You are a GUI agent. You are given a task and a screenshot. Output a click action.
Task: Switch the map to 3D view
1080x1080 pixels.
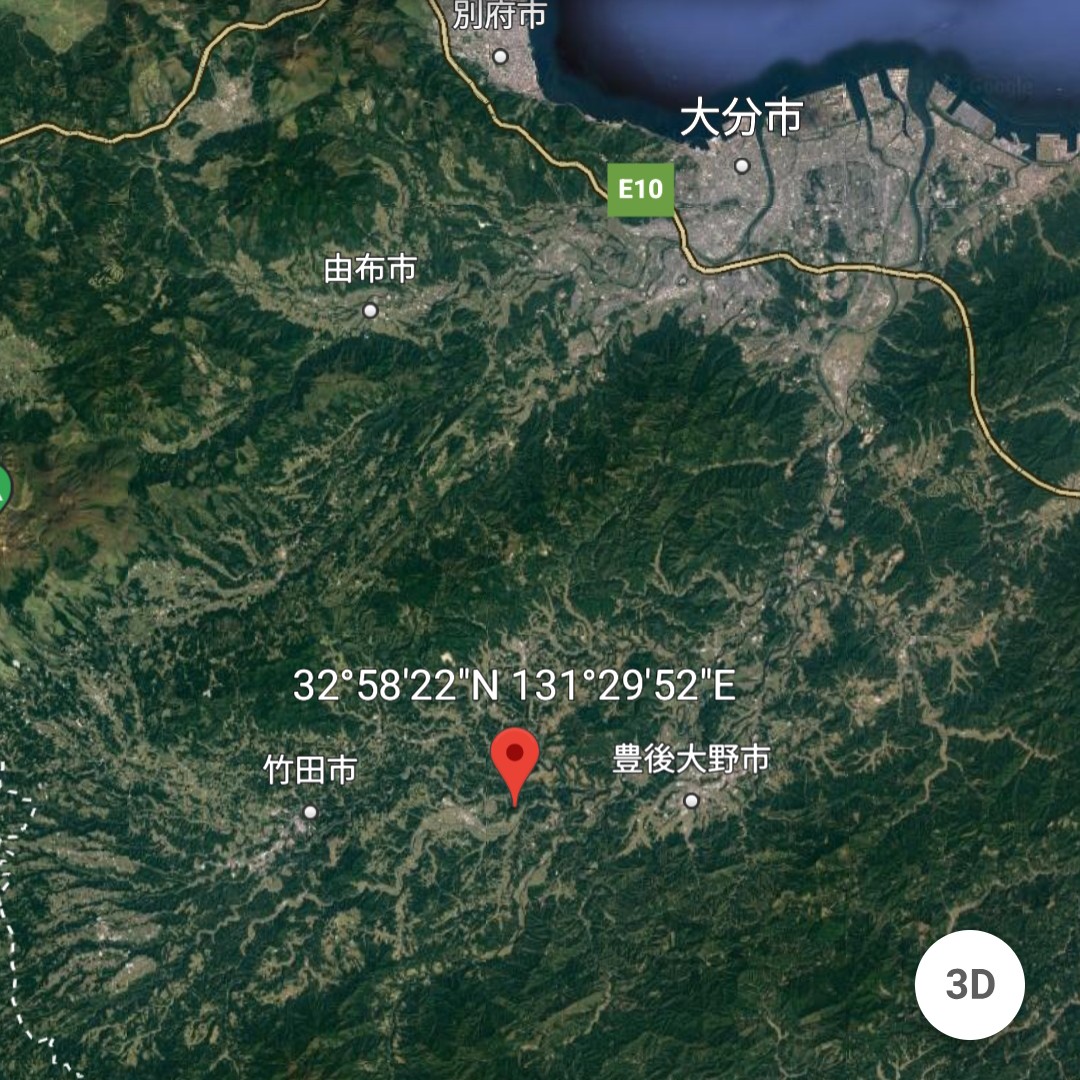pyautogui.click(x=969, y=985)
